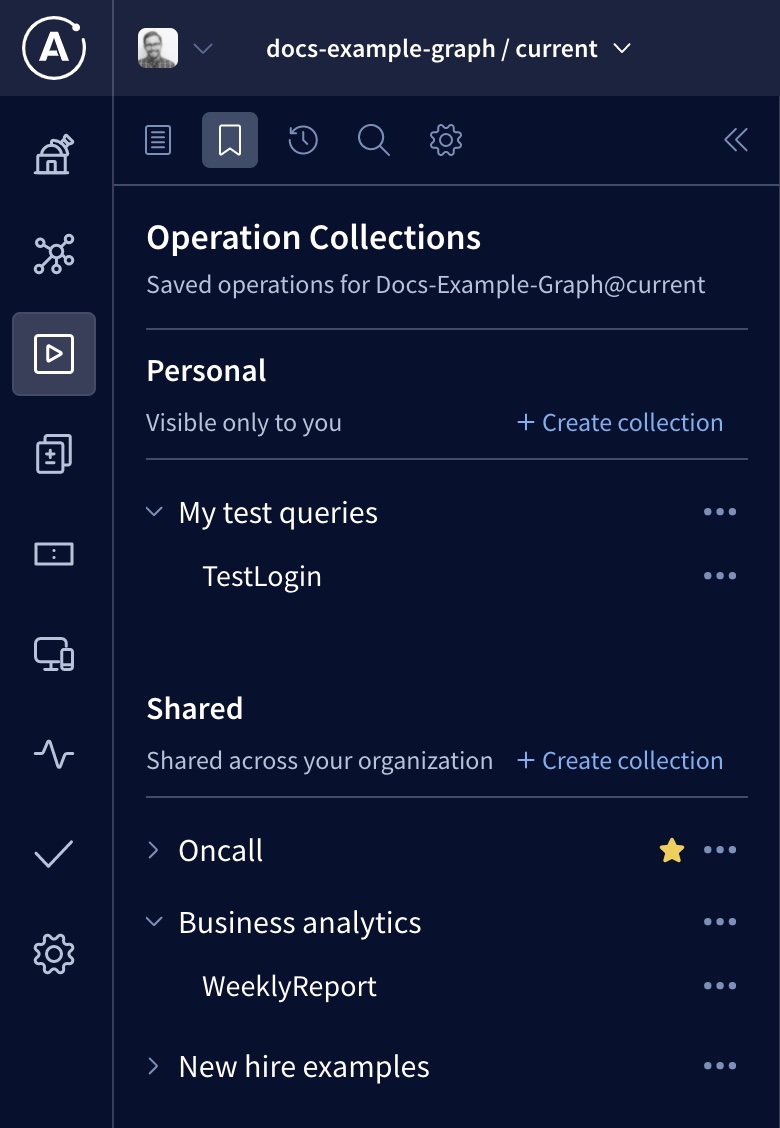The width and height of the screenshot is (780, 1128).
Task: Toggle the operations Explorer sidebar icon
Action: [54, 353]
